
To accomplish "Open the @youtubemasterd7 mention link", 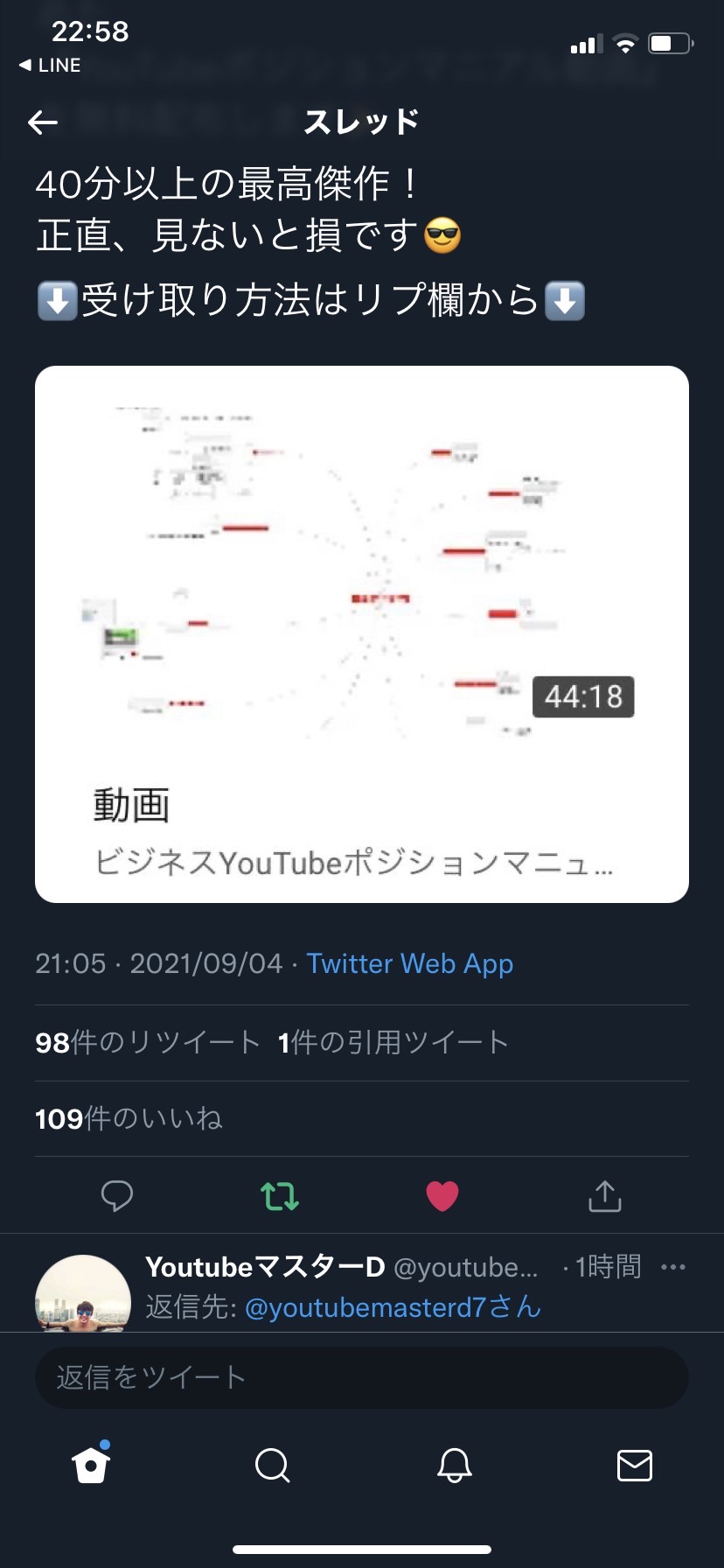I will point(393,1307).
